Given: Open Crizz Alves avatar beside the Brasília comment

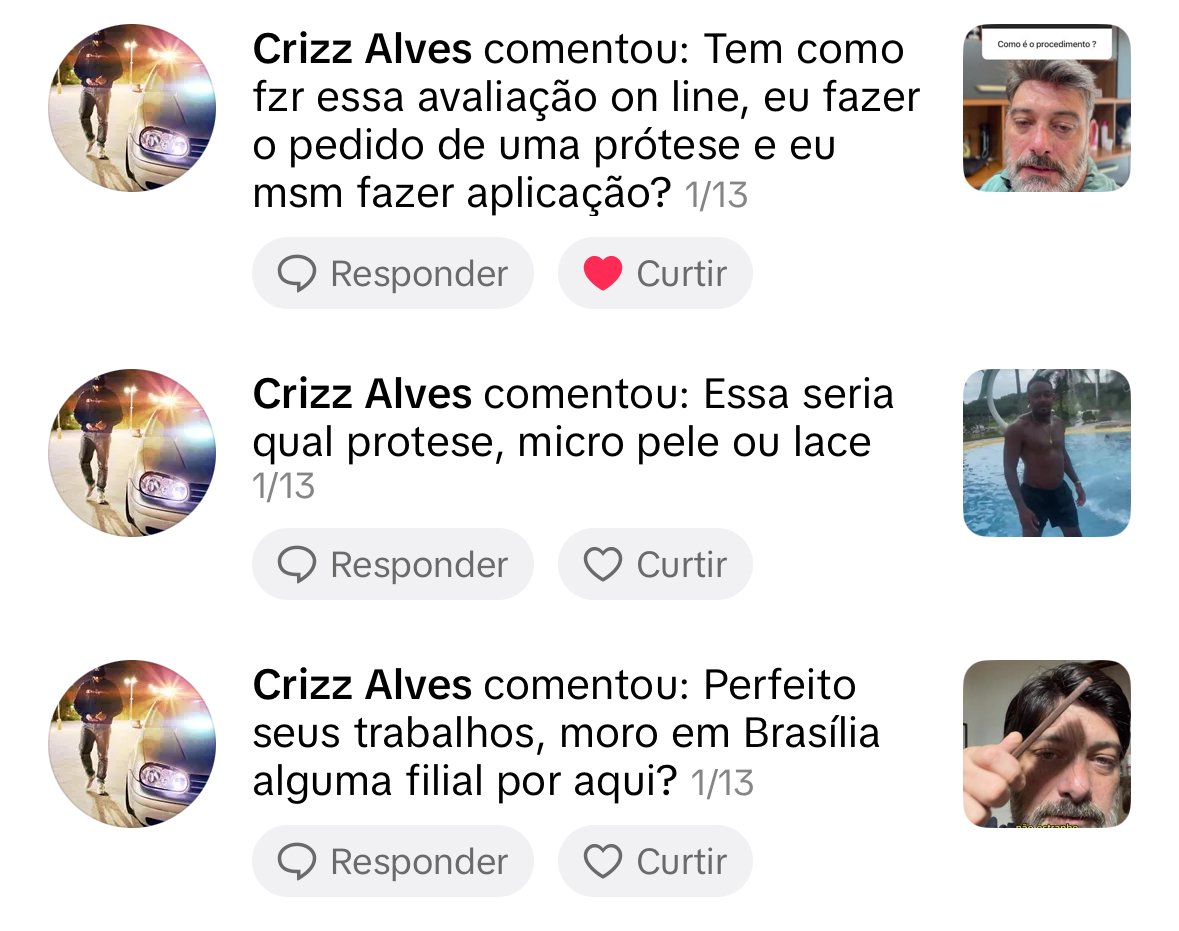Looking at the screenshot, I should (132, 744).
